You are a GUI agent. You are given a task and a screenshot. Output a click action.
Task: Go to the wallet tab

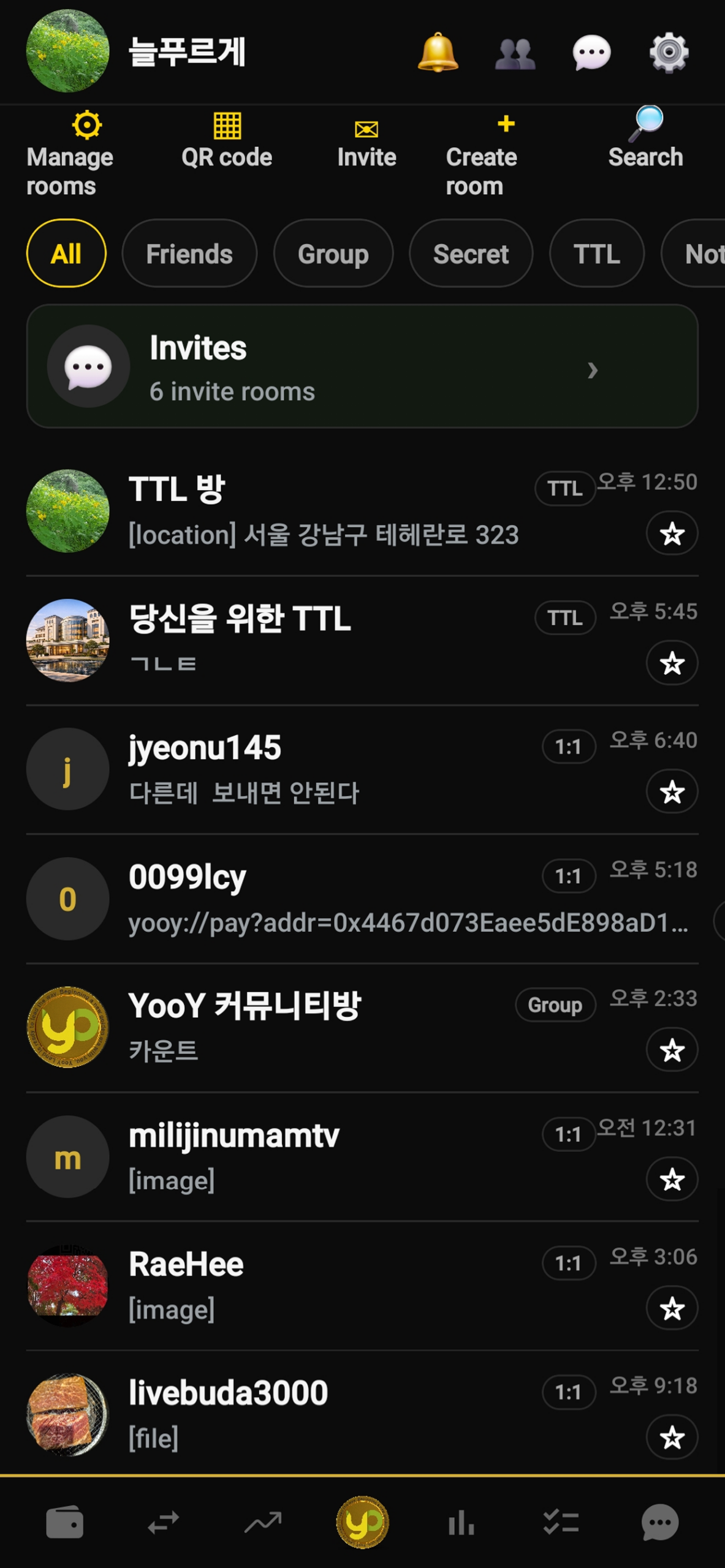(x=64, y=1523)
